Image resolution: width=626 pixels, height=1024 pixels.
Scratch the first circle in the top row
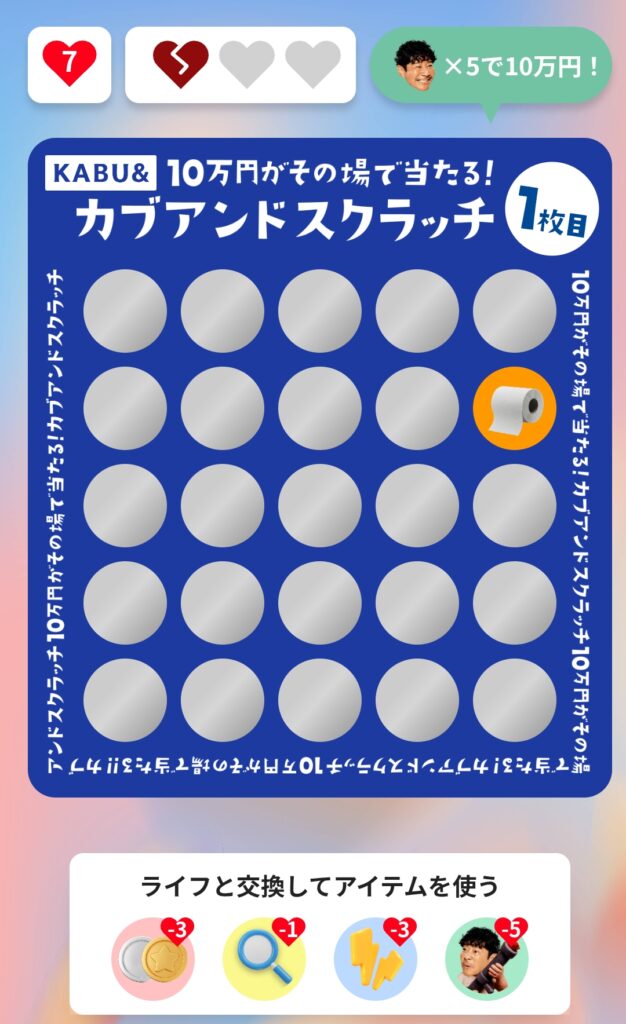[125, 311]
